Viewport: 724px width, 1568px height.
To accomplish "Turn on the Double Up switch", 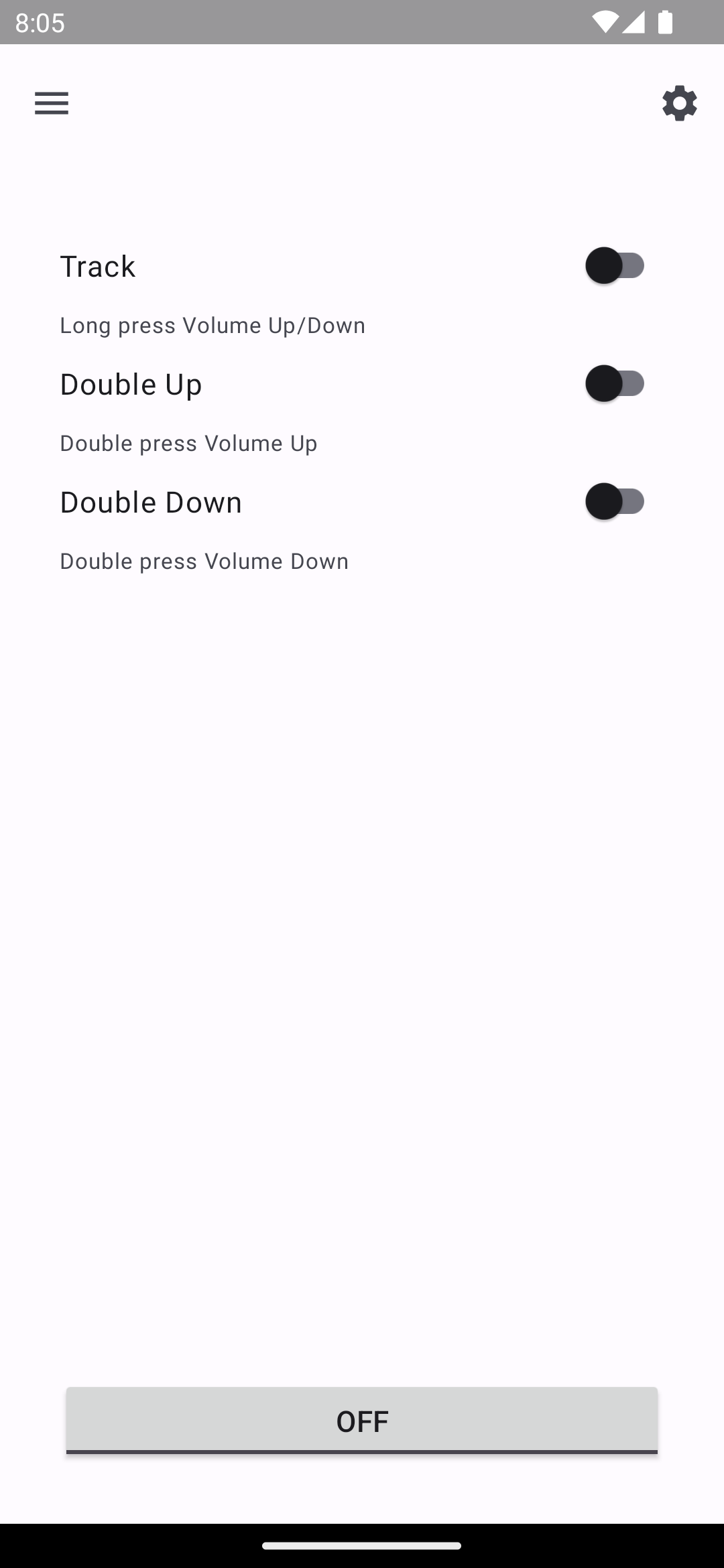I will (x=615, y=383).
